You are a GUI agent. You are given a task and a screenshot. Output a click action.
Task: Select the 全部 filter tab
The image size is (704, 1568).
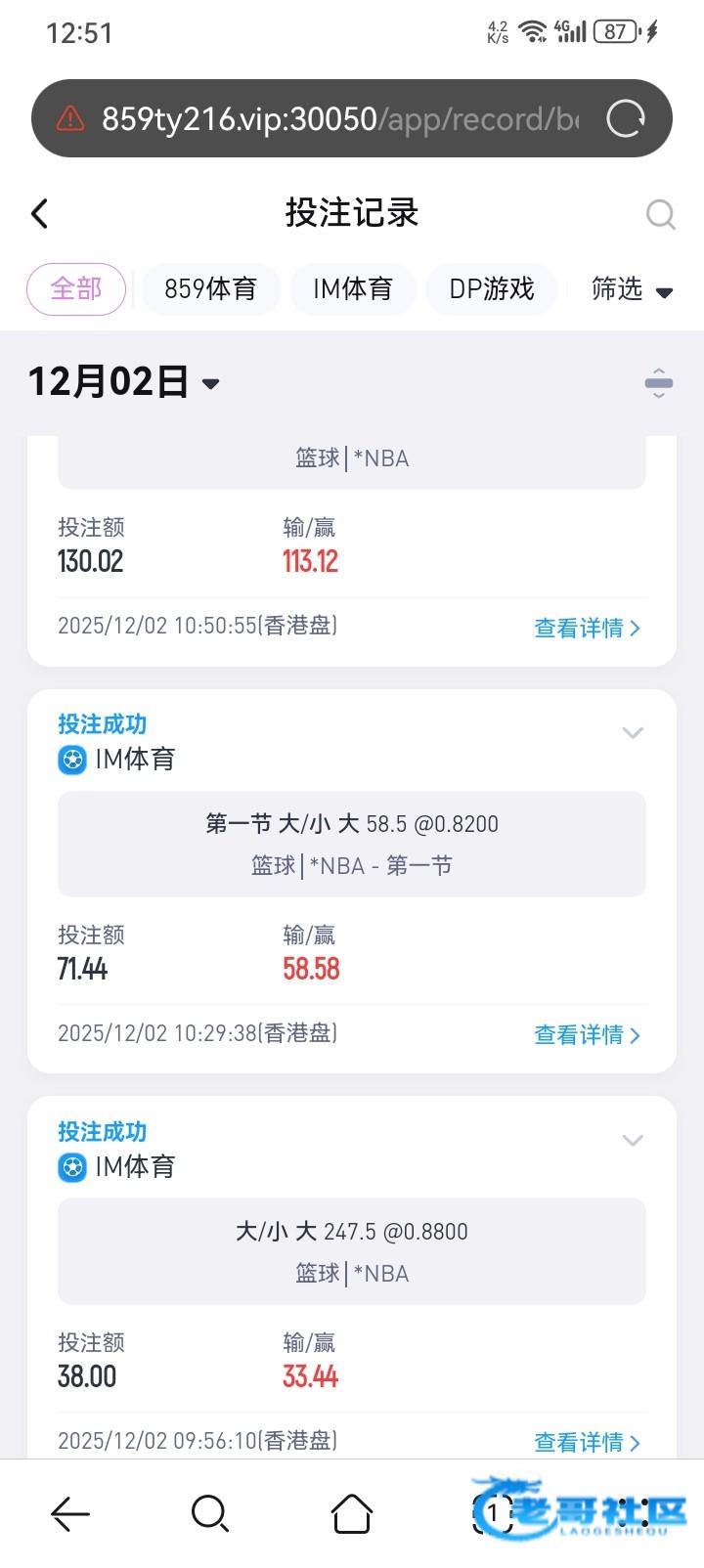tap(76, 289)
